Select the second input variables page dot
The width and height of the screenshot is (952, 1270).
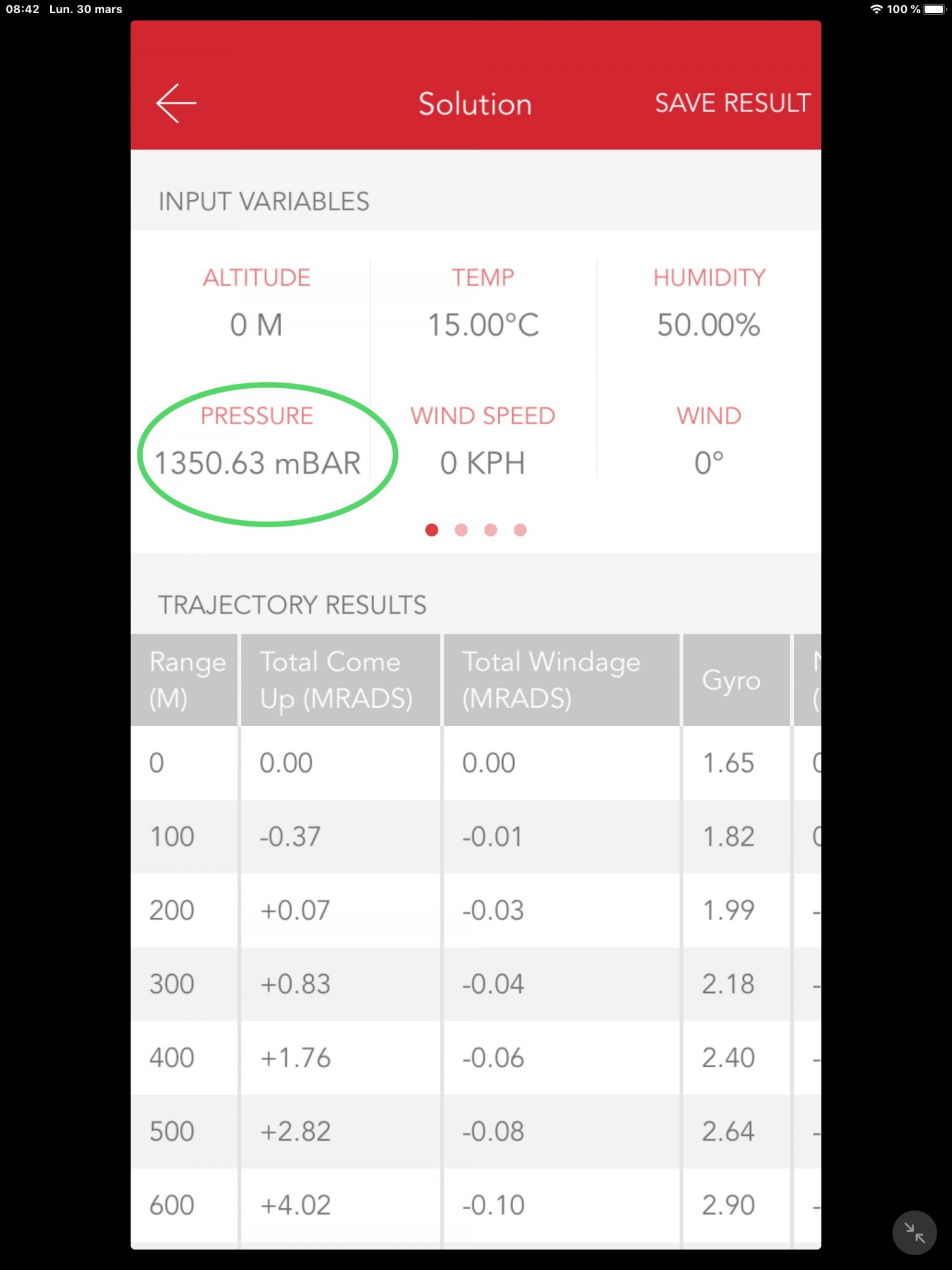(x=461, y=530)
